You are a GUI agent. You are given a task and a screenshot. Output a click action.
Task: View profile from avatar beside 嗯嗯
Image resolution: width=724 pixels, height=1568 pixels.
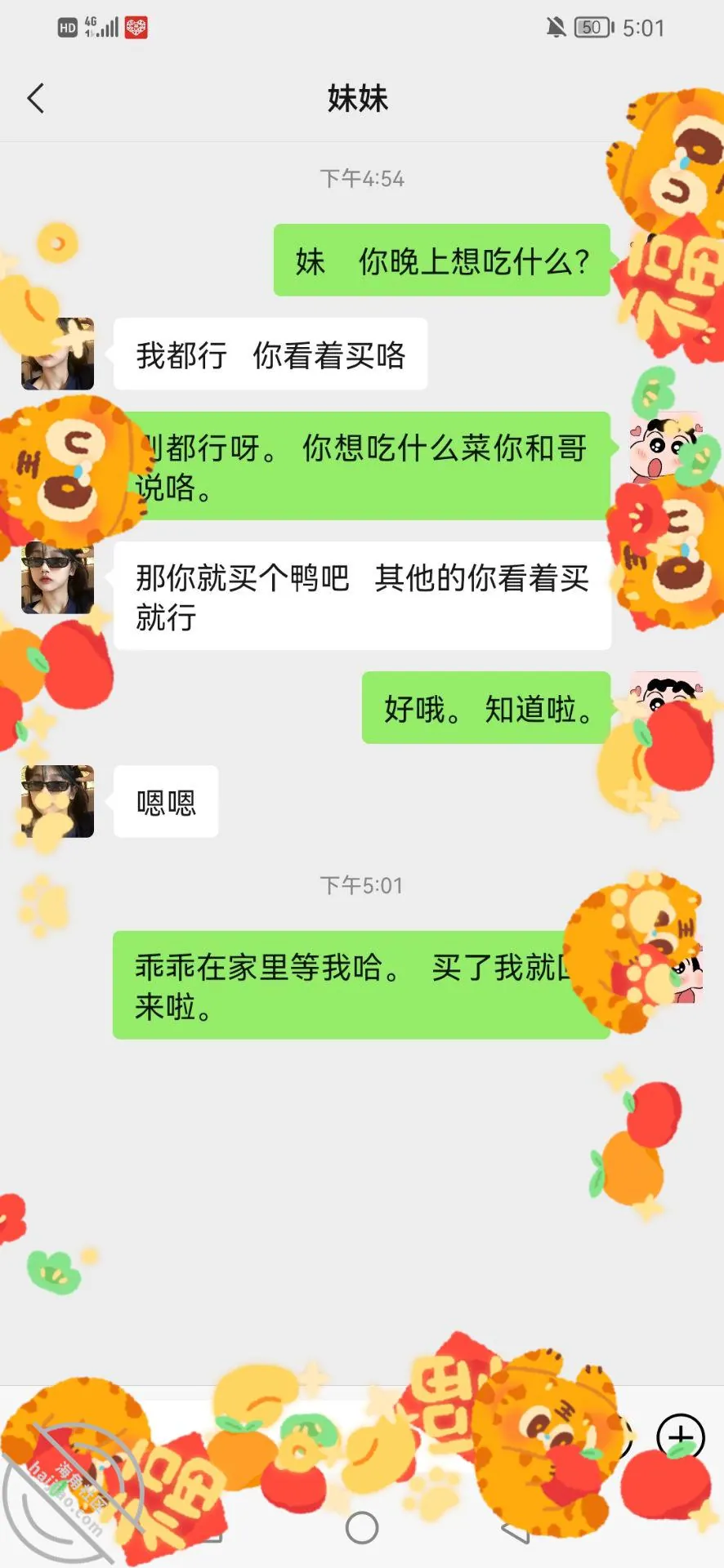57,801
